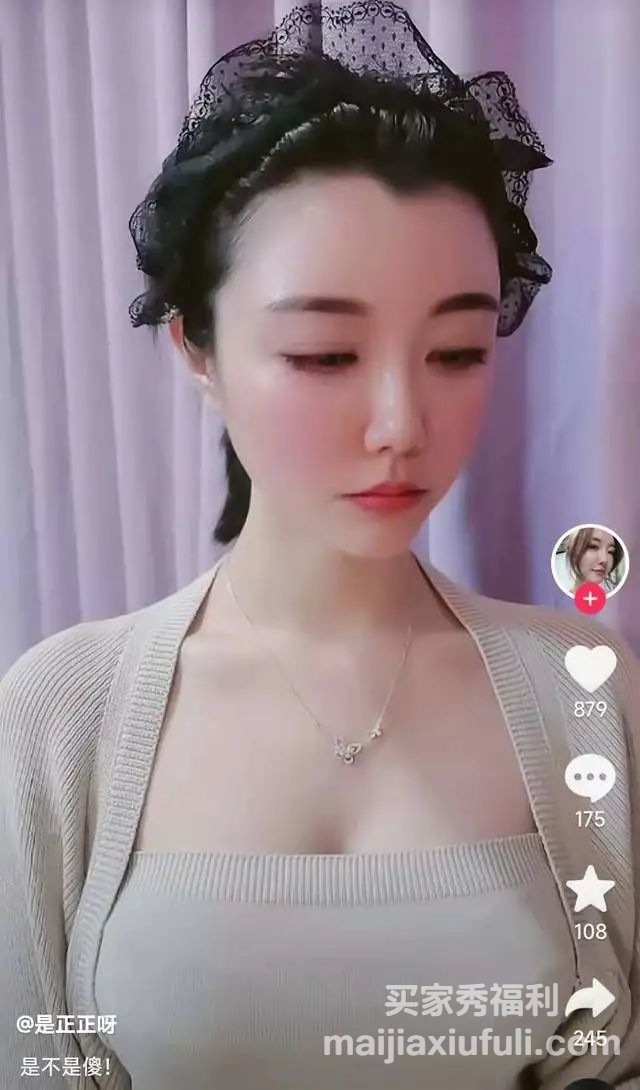Image resolution: width=640 pixels, height=1090 pixels.
Task: Like the video with the heart icon
Action: pos(590,669)
